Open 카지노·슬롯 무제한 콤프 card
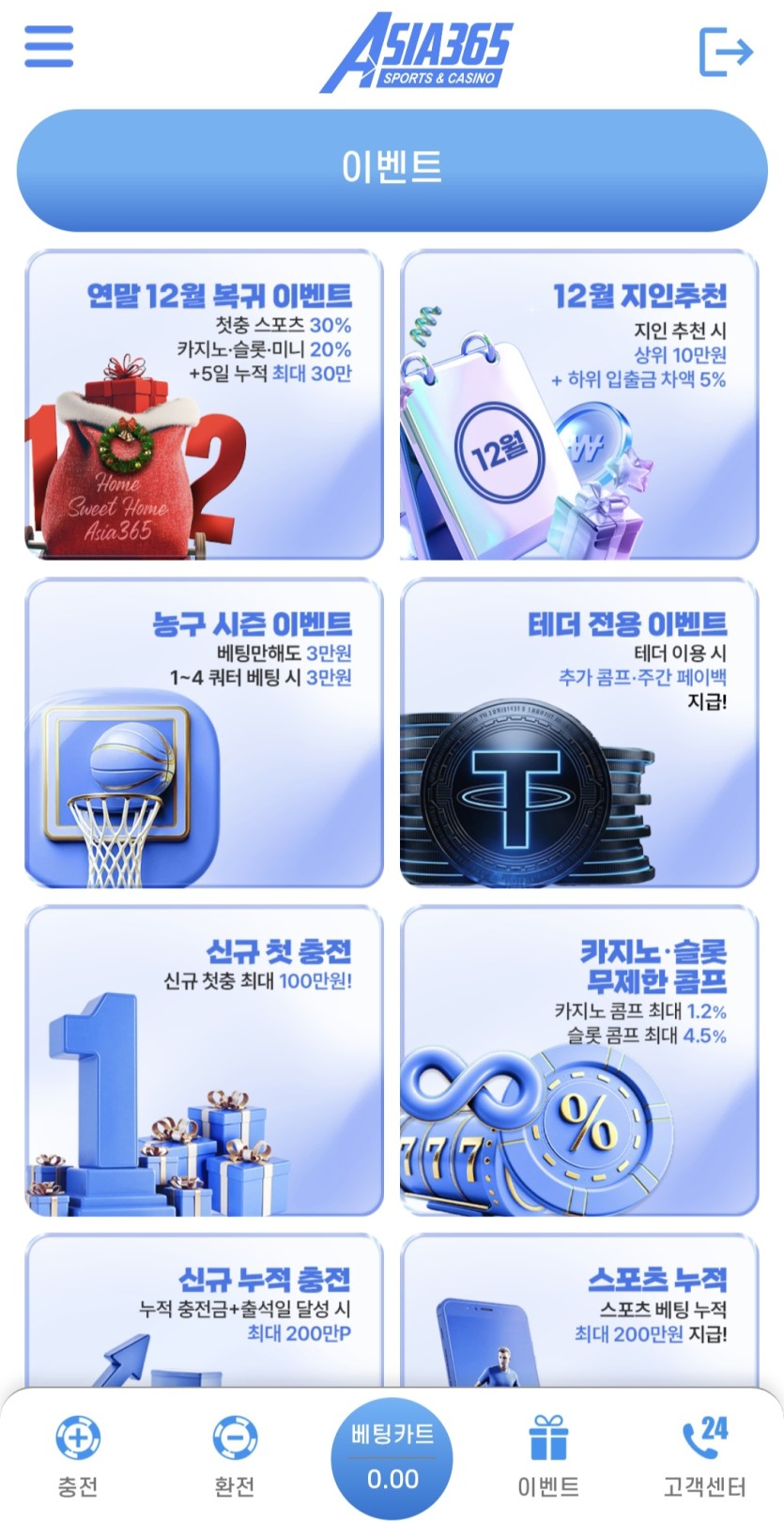 click(x=579, y=1061)
